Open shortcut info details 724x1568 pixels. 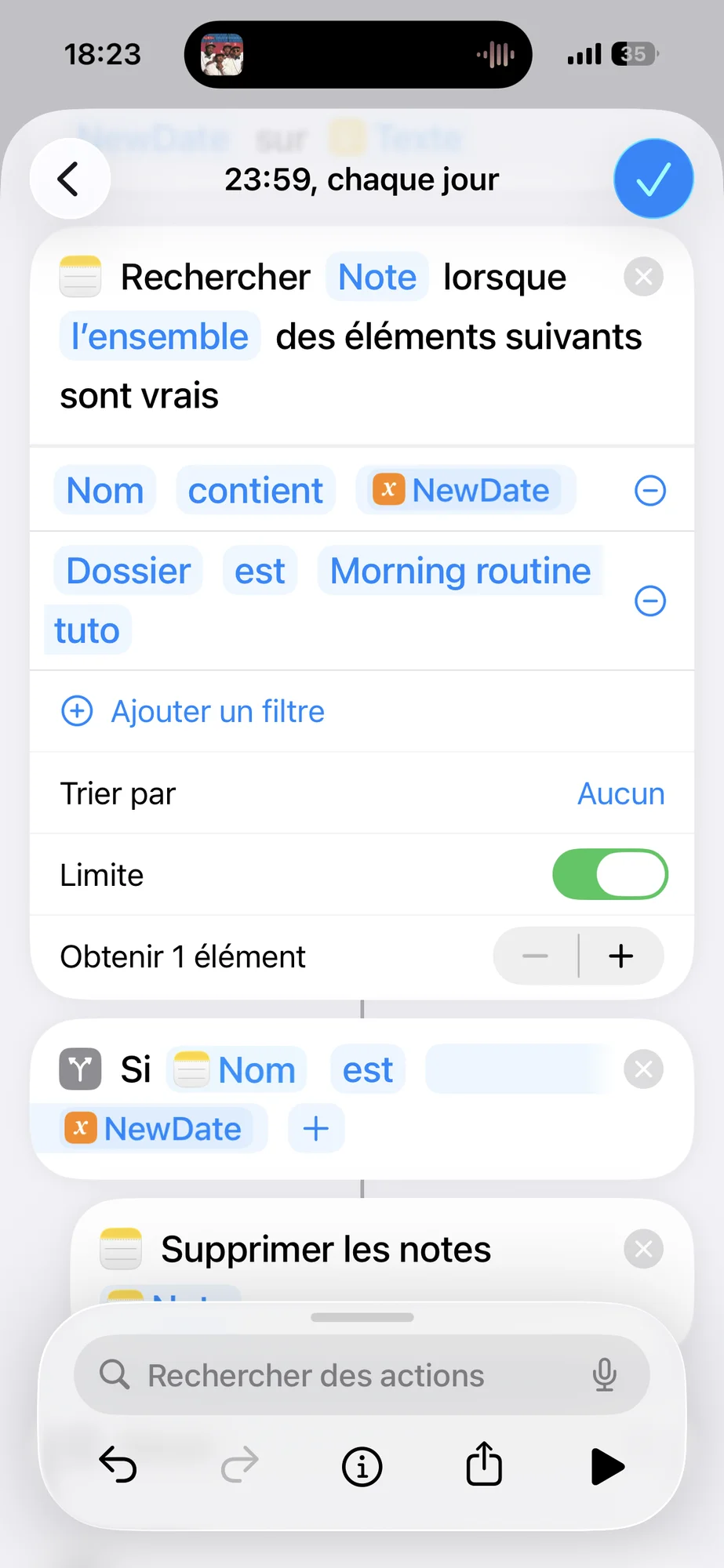pyautogui.click(x=362, y=1466)
